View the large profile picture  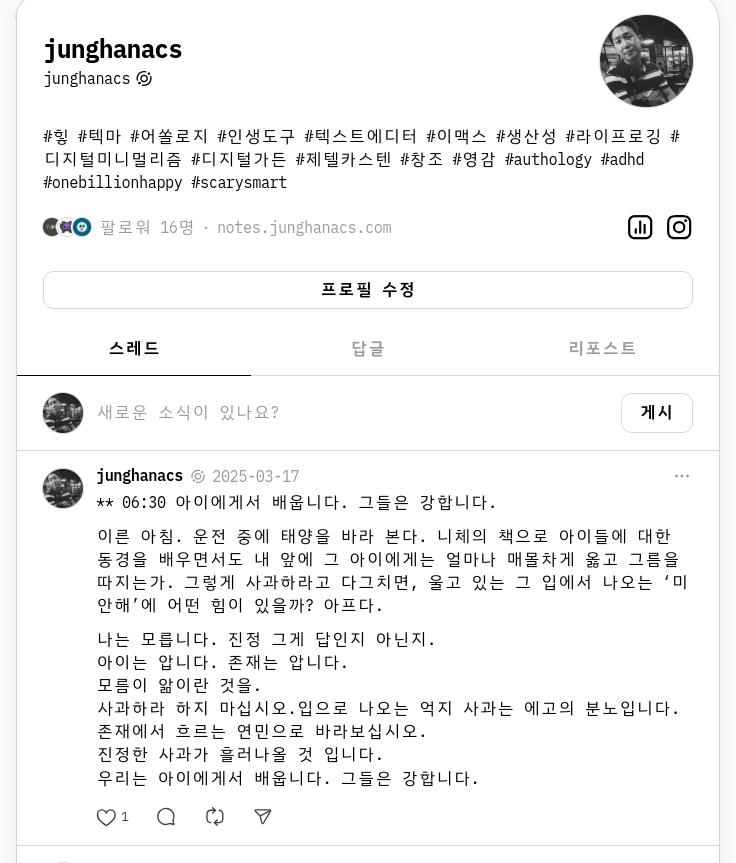point(646,61)
